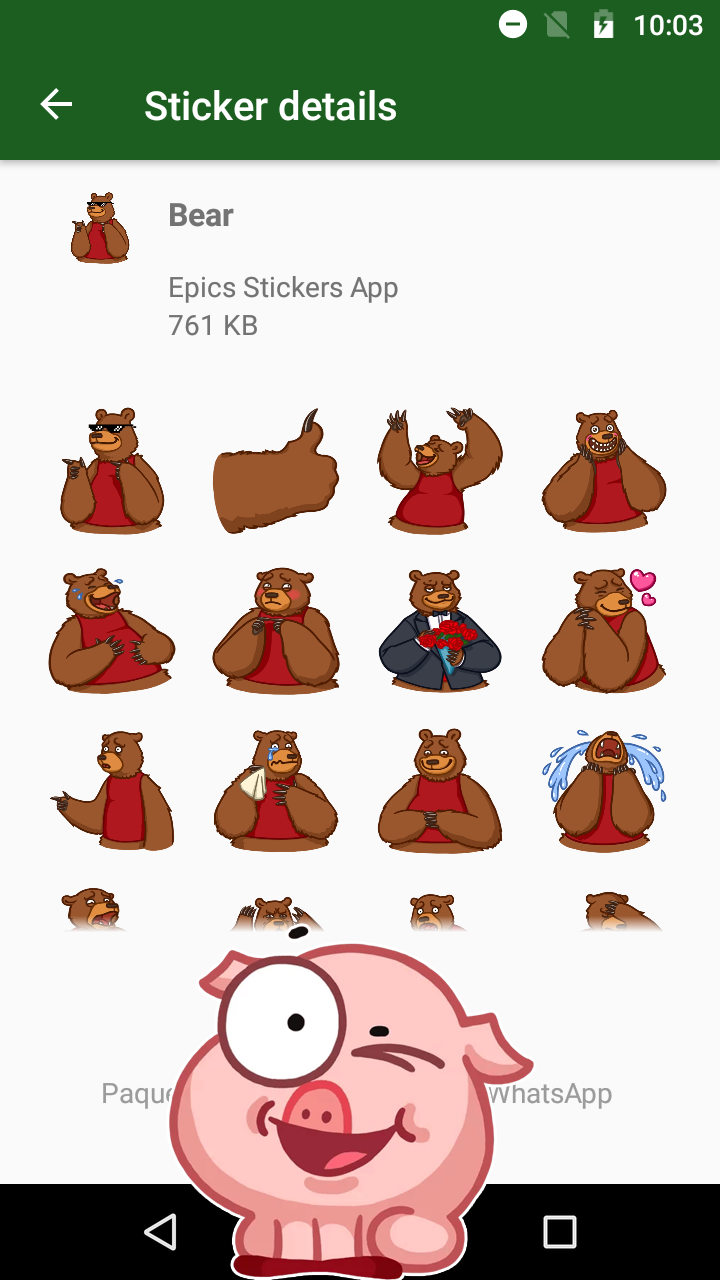Tap the system back button
This screenshot has width=720, height=1280.
pos(160,1232)
